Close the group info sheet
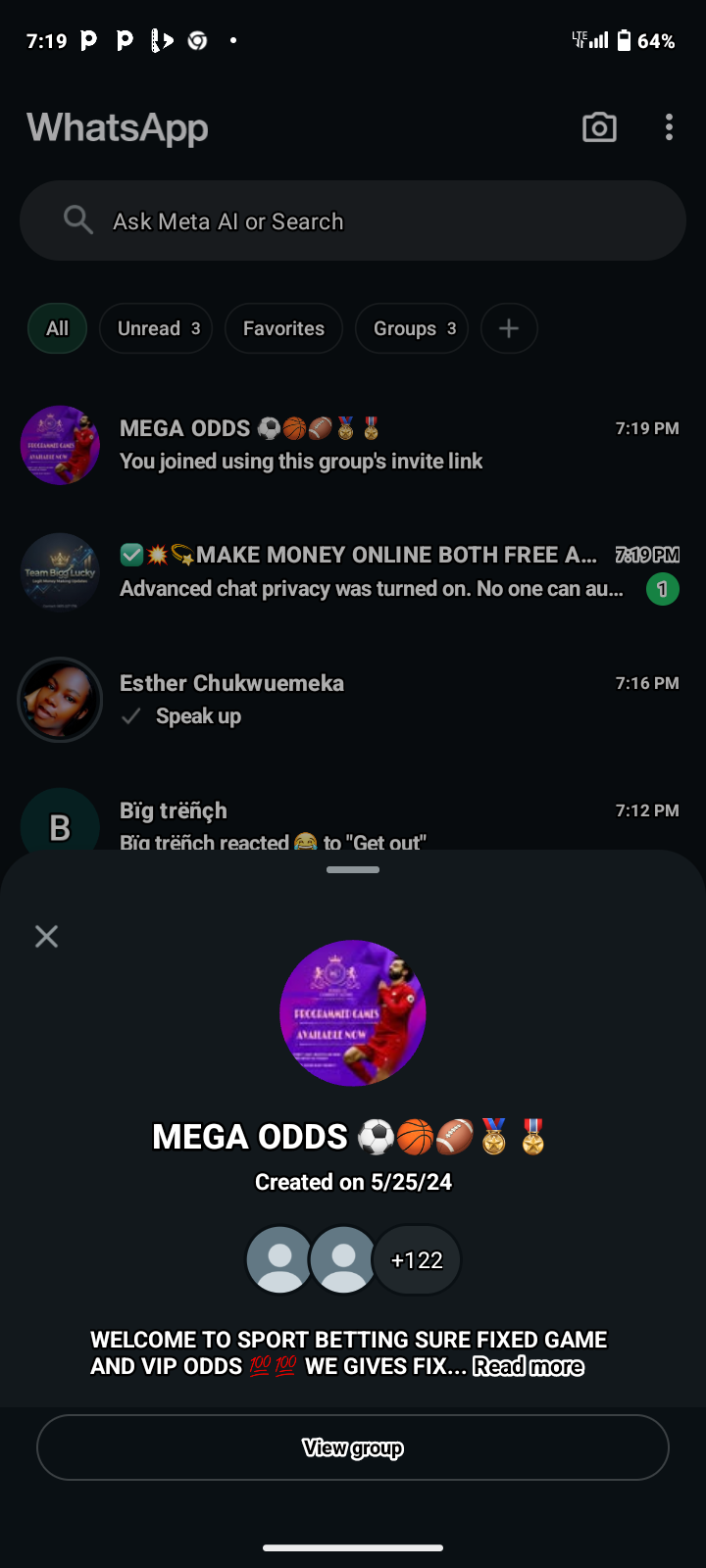Image resolution: width=706 pixels, height=1568 pixels. tap(46, 937)
